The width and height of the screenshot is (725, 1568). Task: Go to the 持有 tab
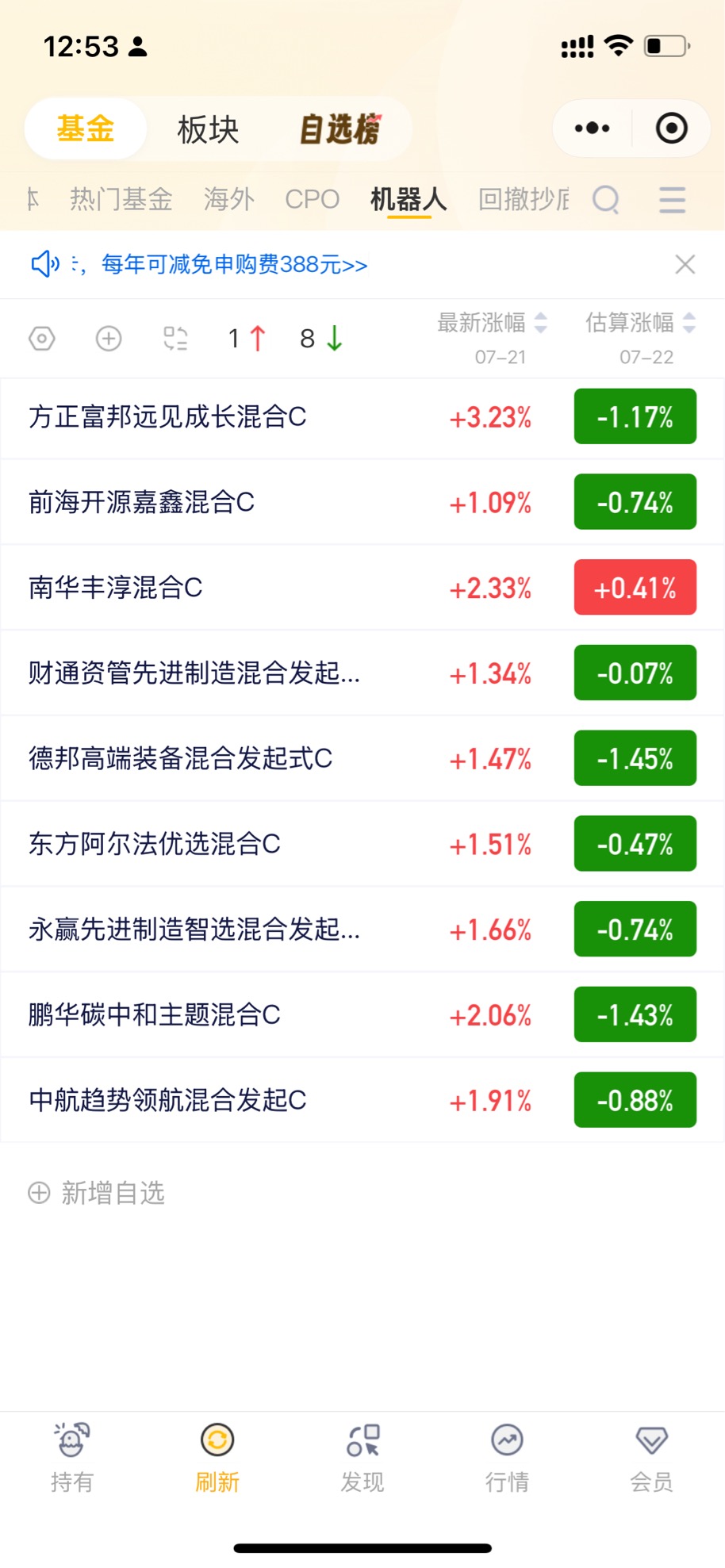coord(72,1458)
